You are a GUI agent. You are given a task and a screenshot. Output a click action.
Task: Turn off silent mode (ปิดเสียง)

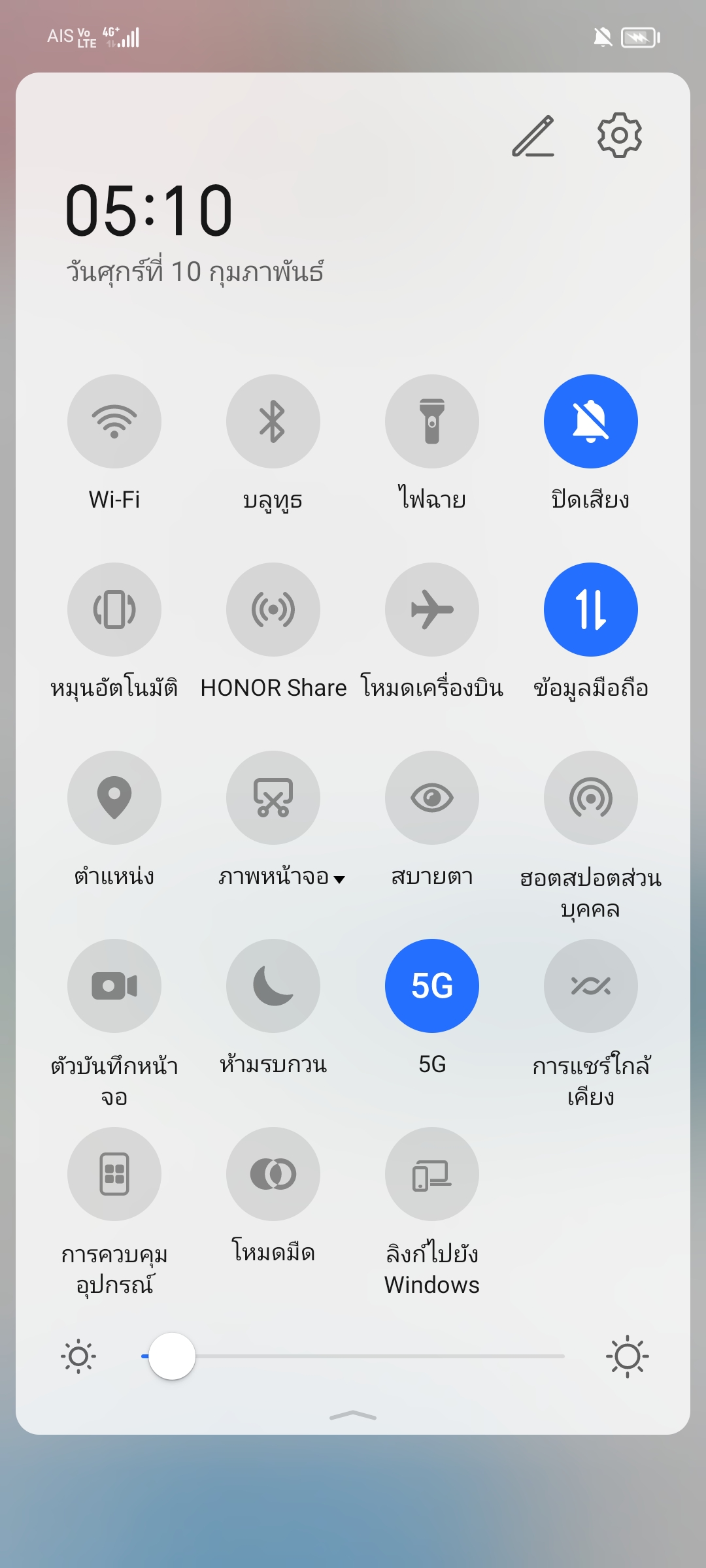click(x=591, y=421)
